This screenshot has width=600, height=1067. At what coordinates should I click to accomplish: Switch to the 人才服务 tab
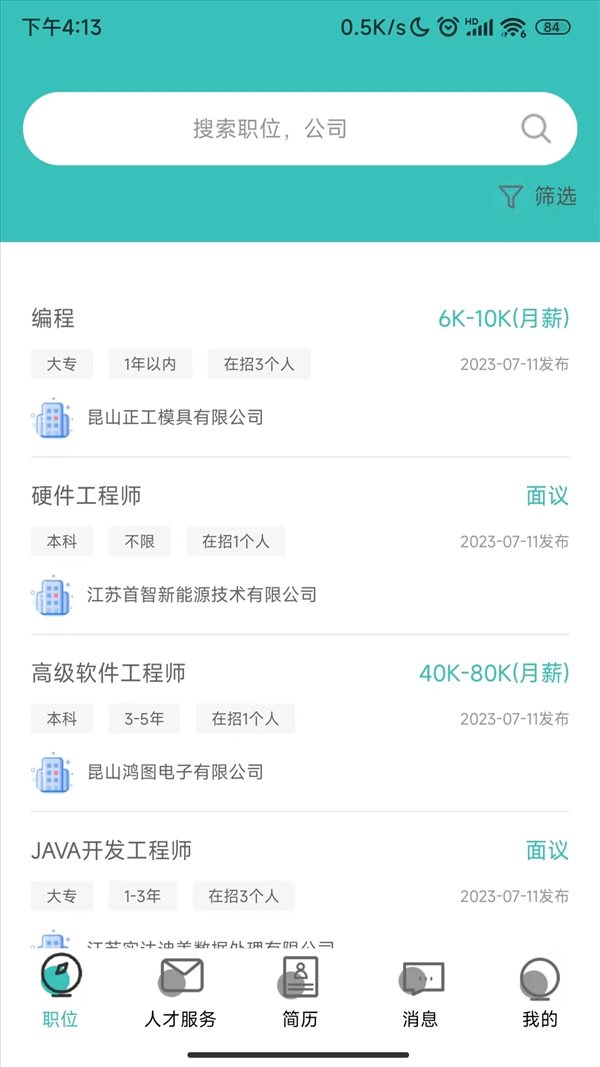[x=180, y=993]
